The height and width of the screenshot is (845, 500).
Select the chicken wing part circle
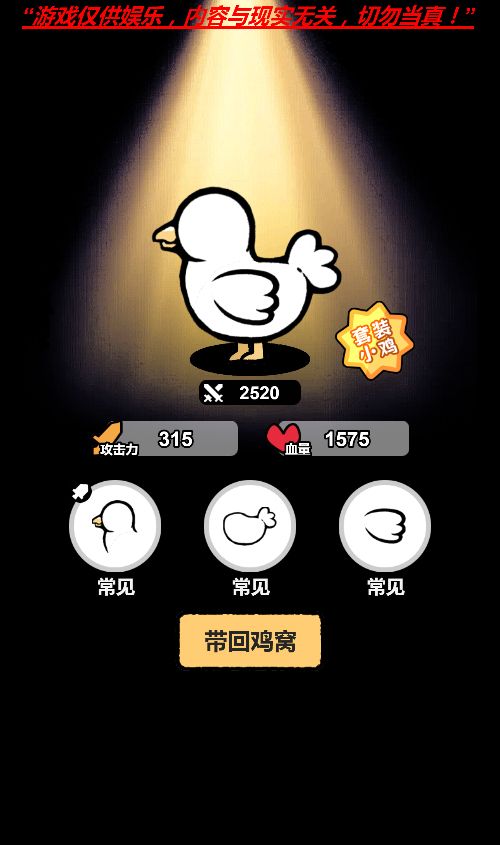click(x=385, y=526)
